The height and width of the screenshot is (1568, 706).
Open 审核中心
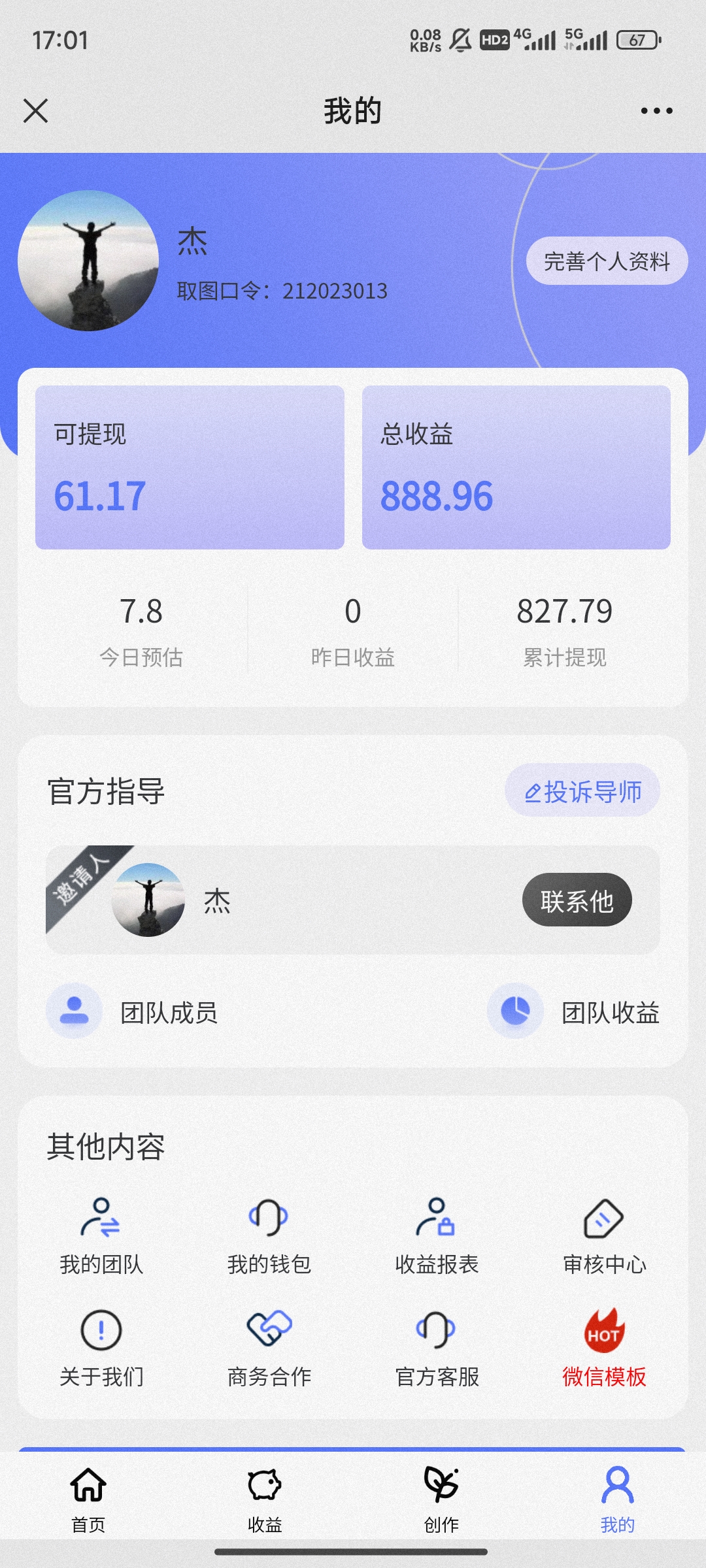point(605,1235)
